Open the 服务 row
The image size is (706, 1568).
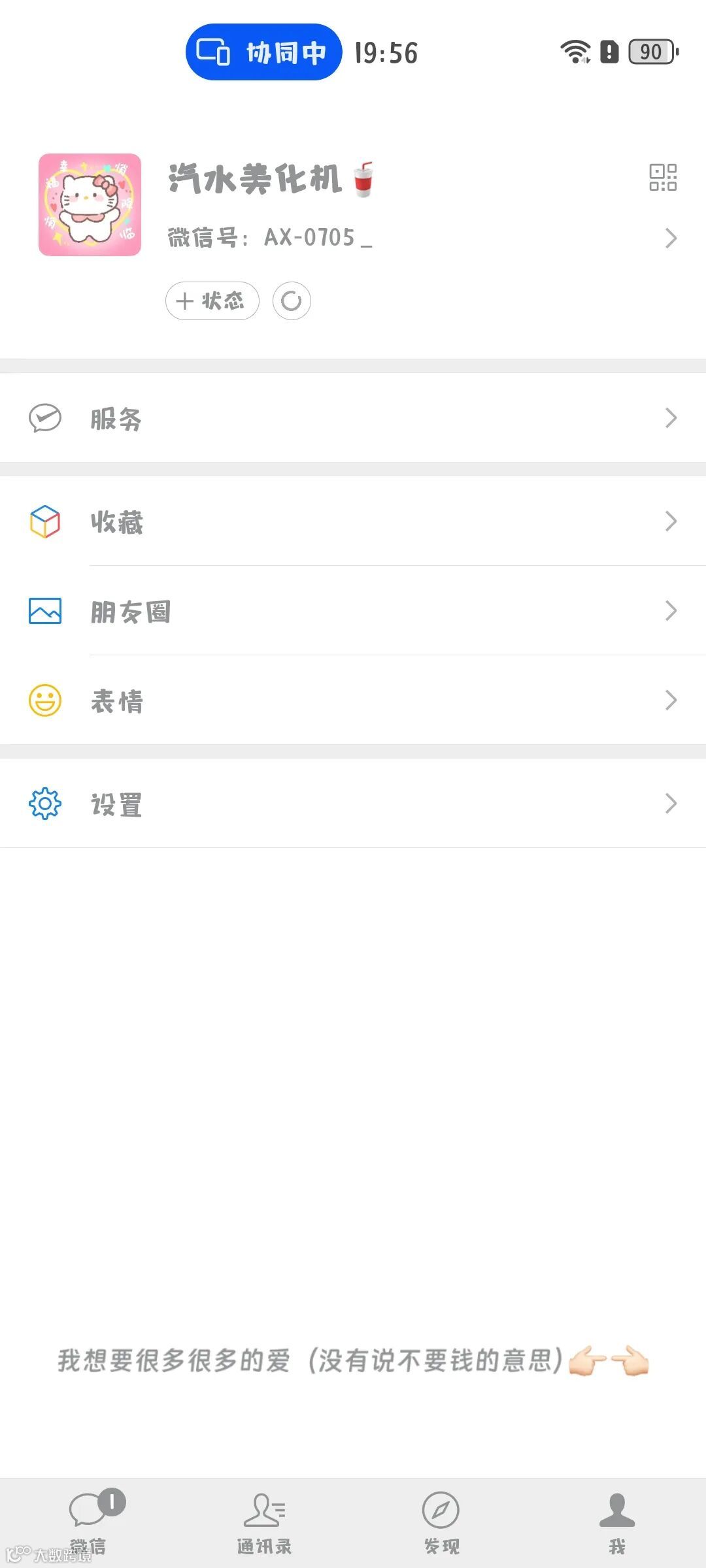[353, 418]
